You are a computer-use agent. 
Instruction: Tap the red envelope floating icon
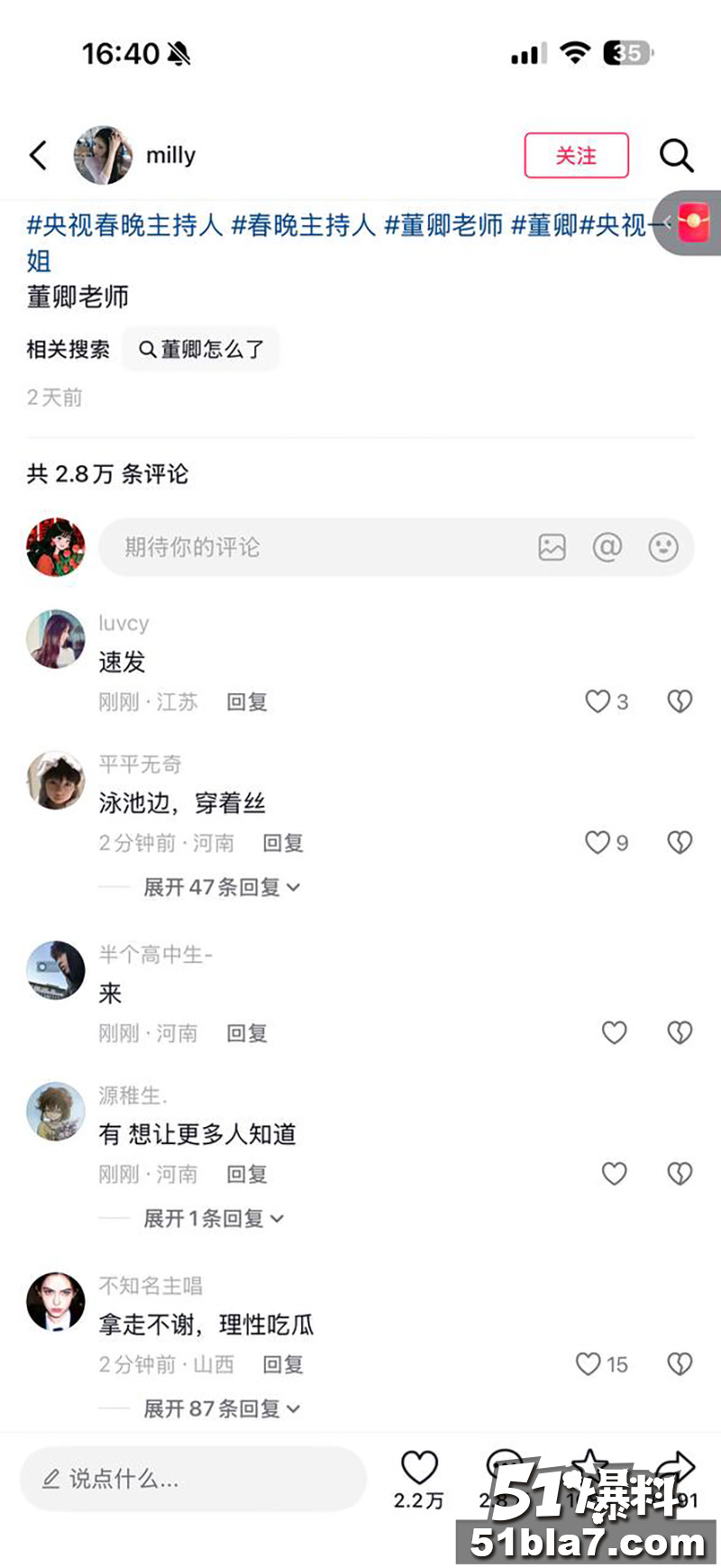692,222
